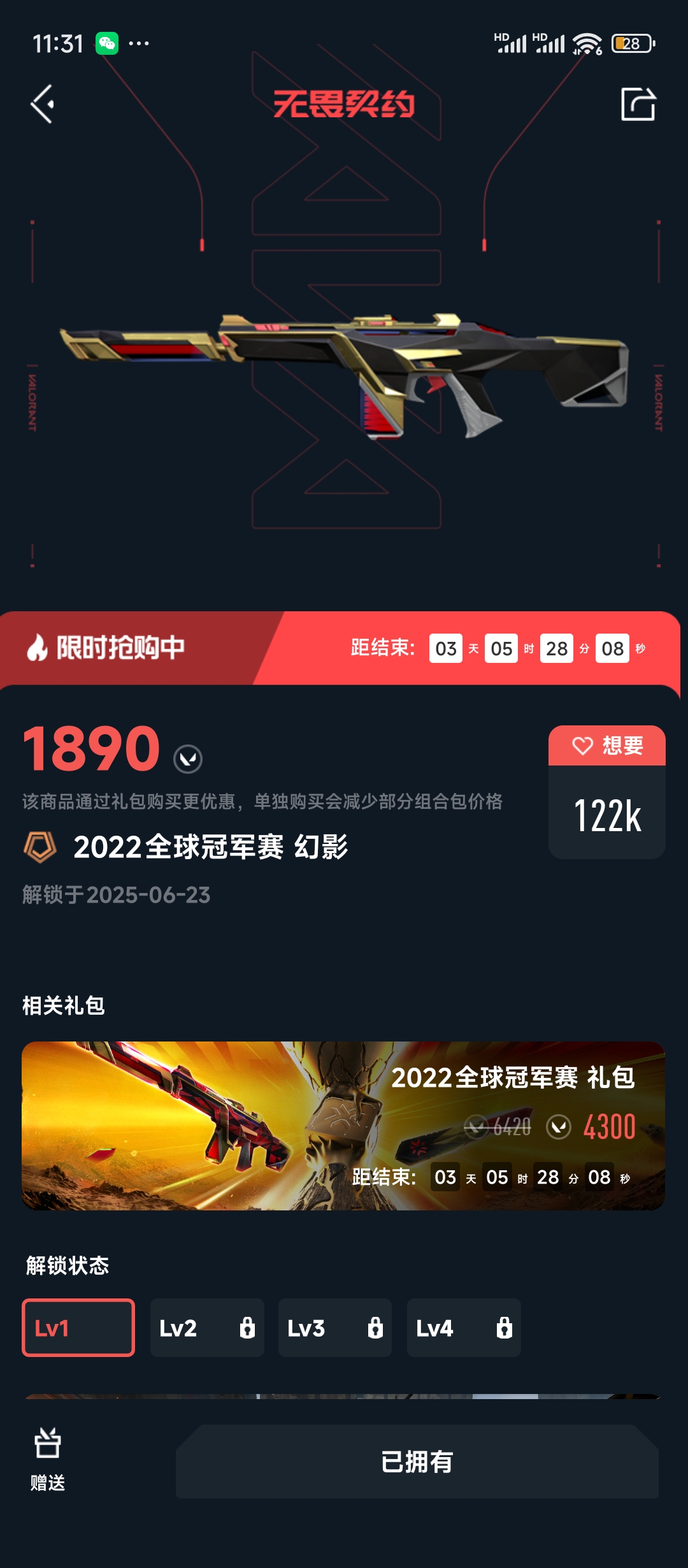Switch to the Lv4 level tab
The image size is (688, 1568).
[463, 1328]
